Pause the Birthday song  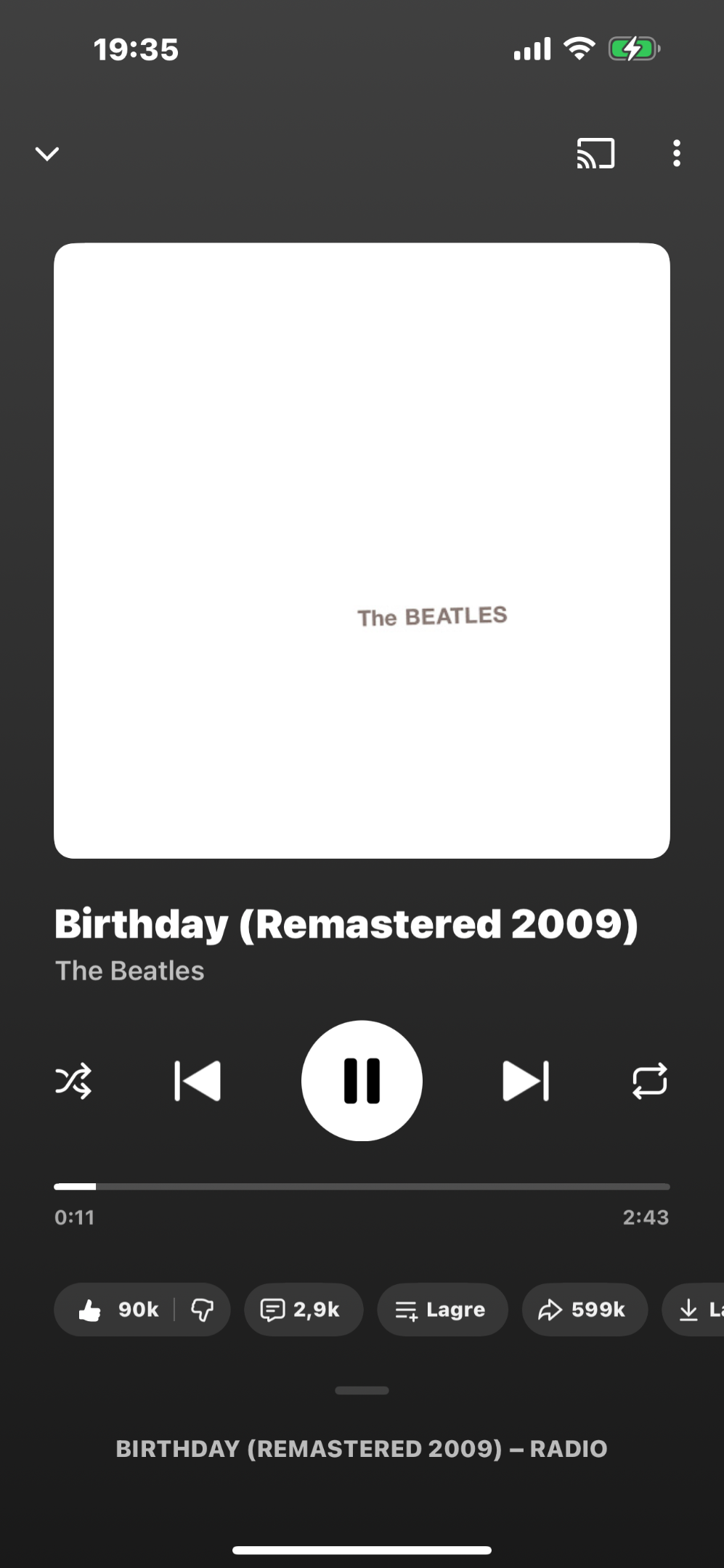362,1081
